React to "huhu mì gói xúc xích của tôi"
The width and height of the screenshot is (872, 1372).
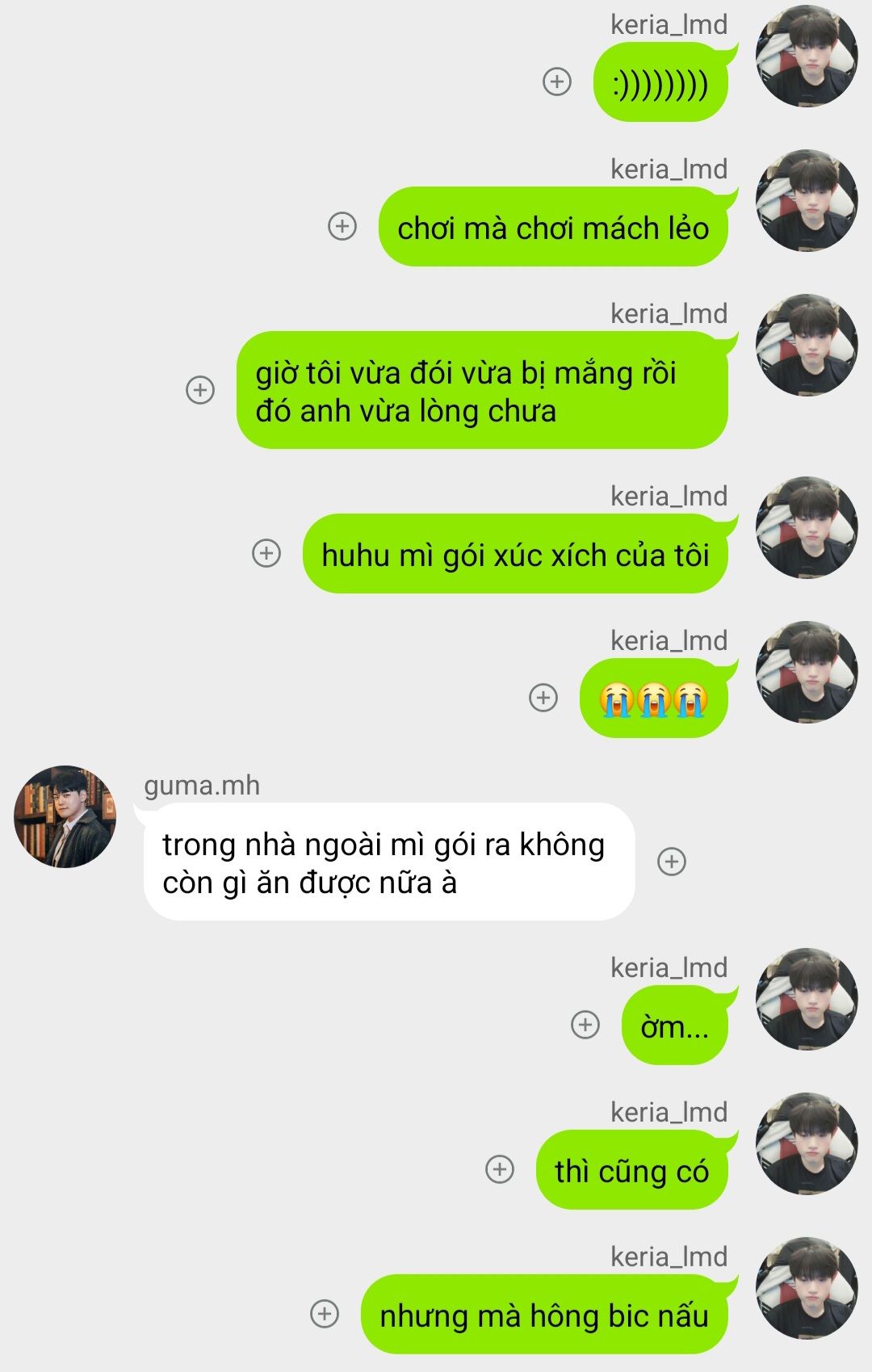(266, 553)
